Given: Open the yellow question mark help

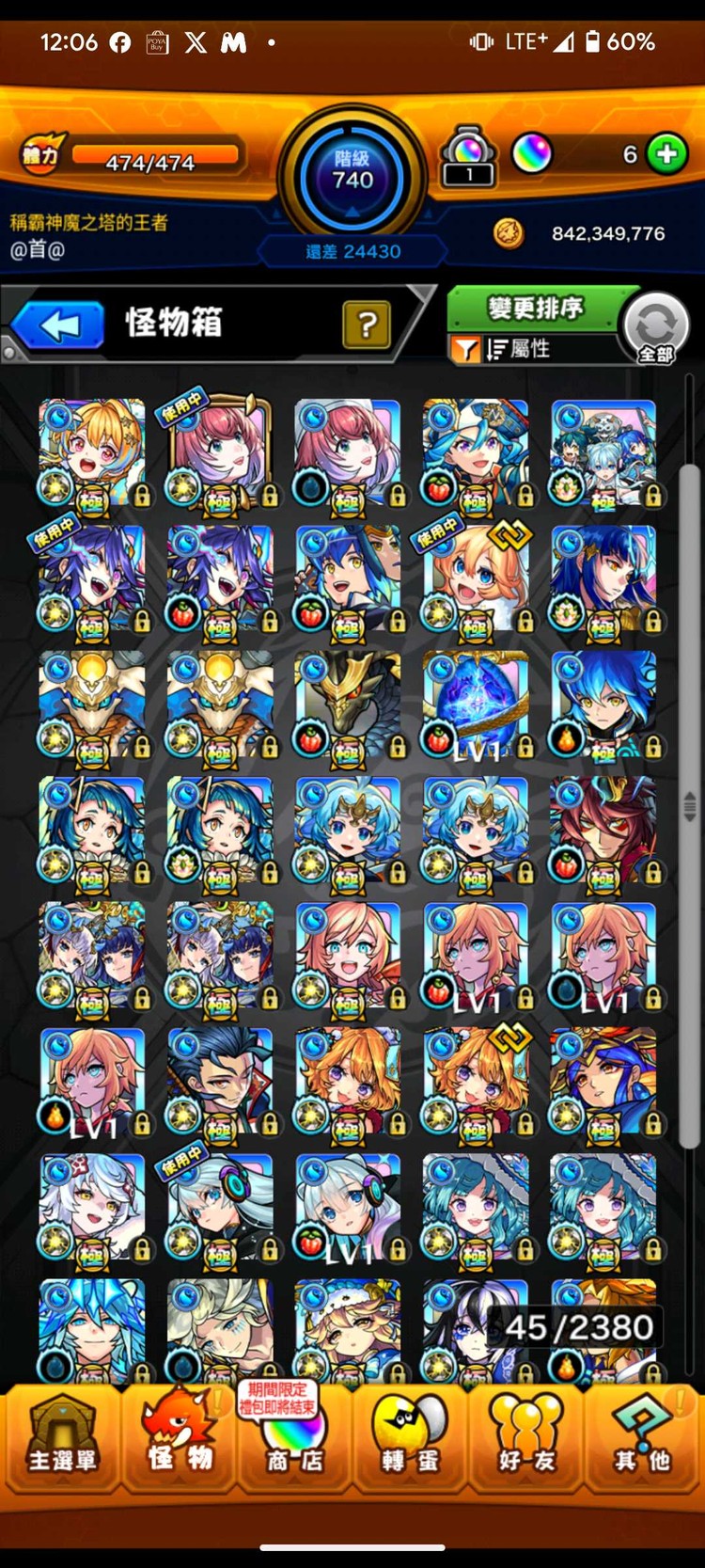Looking at the screenshot, I should tap(367, 325).
